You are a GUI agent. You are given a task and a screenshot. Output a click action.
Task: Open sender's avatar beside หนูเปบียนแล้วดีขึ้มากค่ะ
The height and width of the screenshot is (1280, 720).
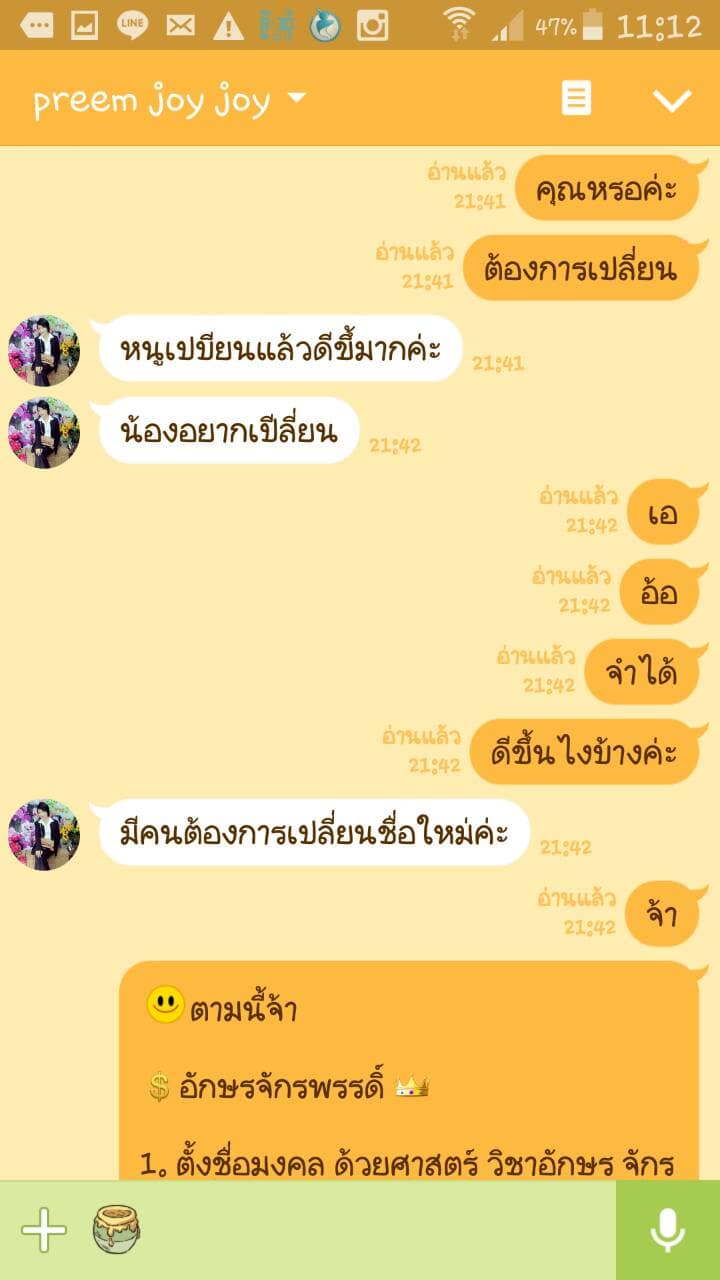(44, 351)
